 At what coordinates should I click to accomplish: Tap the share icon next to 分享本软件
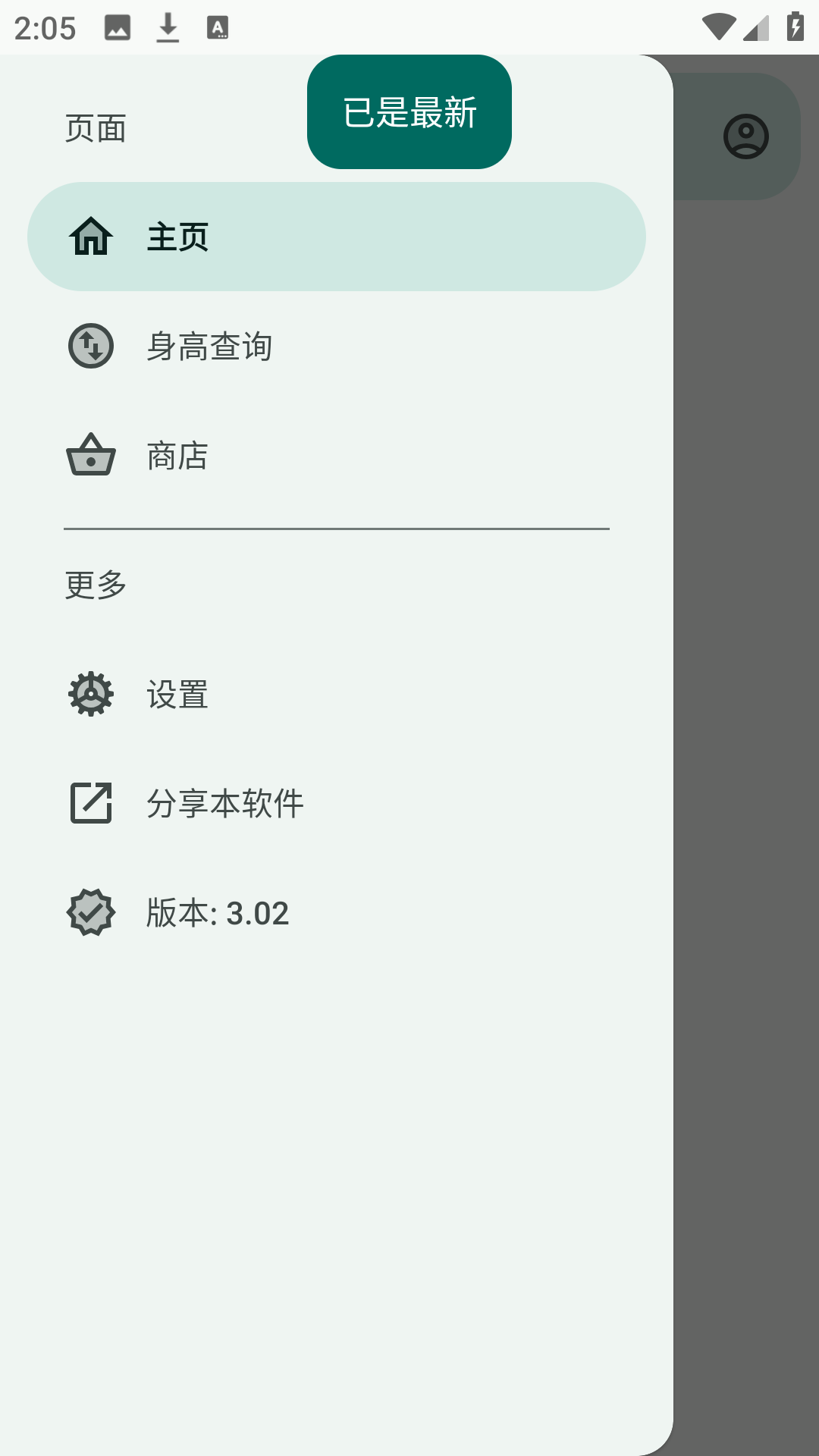point(90,802)
